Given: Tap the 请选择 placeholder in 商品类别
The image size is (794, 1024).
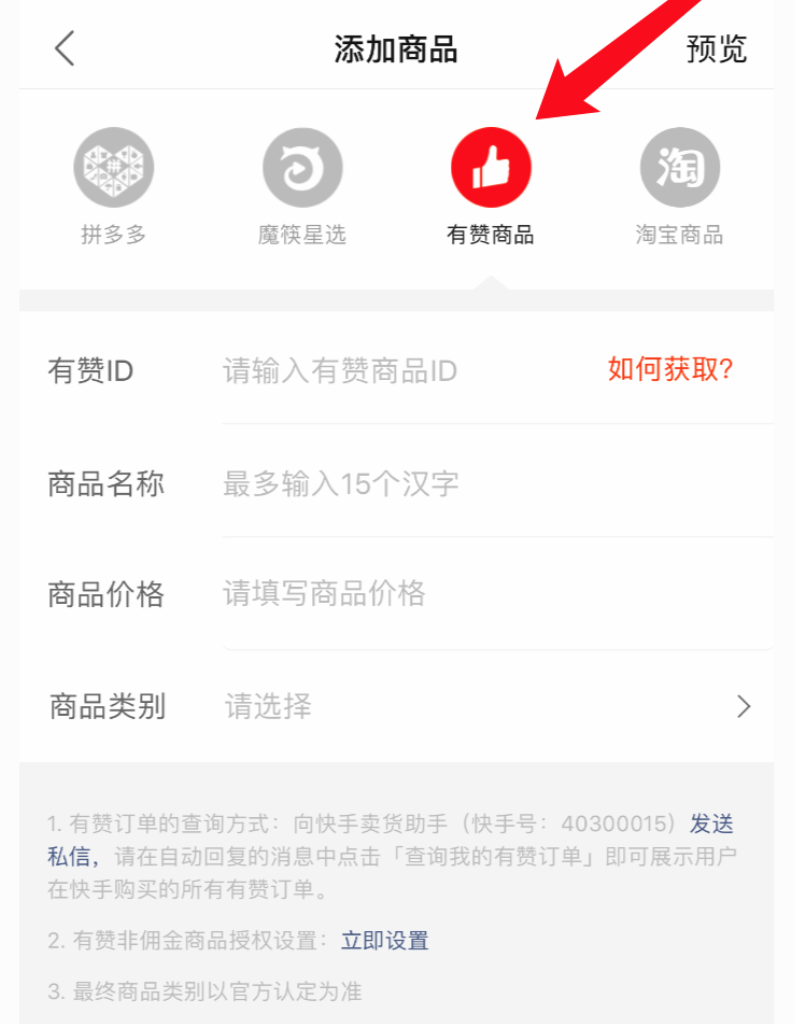Looking at the screenshot, I should (266, 706).
